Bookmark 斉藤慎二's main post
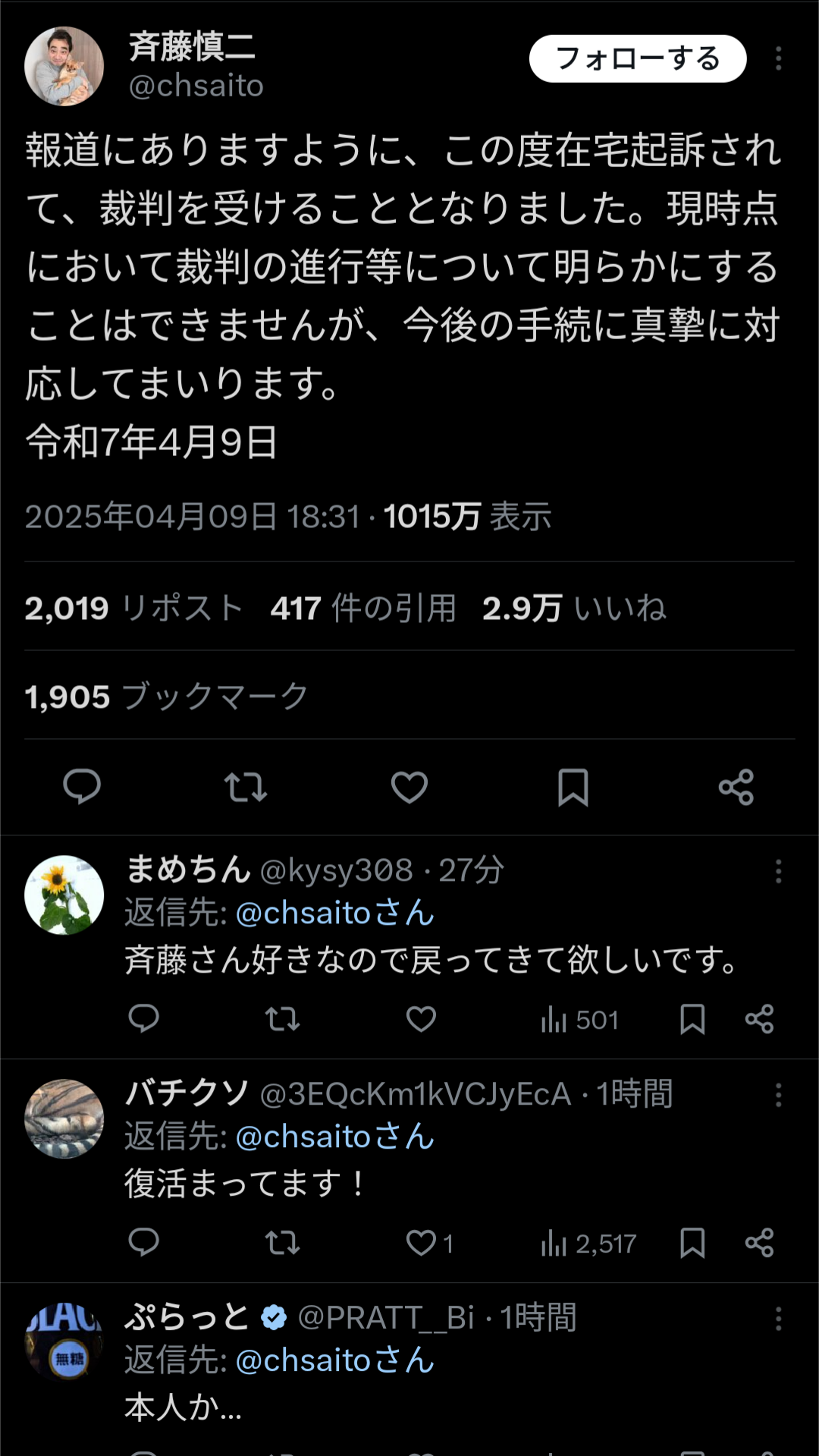 pyautogui.click(x=573, y=787)
